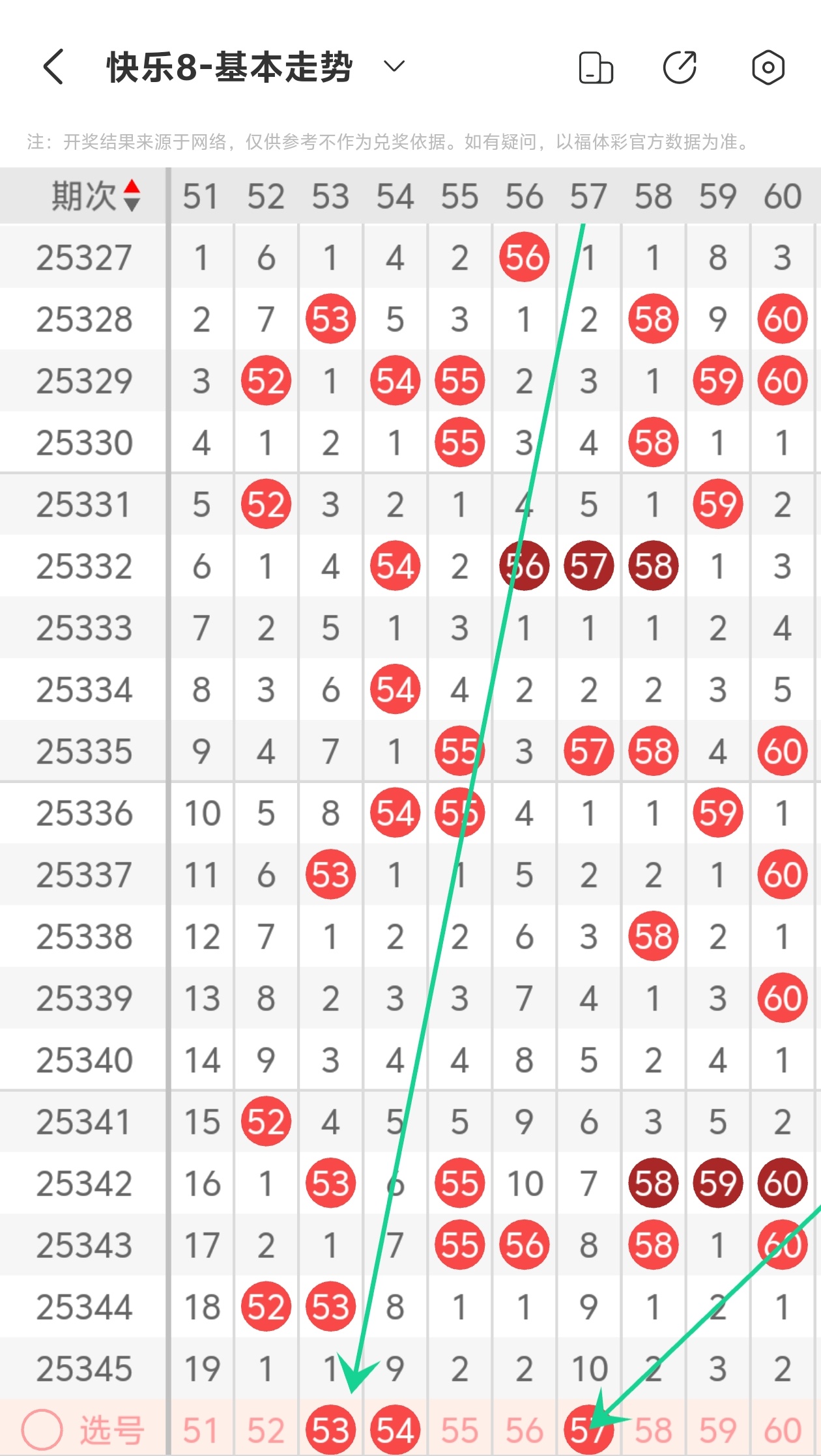821x1456 pixels.
Task: Open the screen rotation icon
Action: click(x=596, y=68)
